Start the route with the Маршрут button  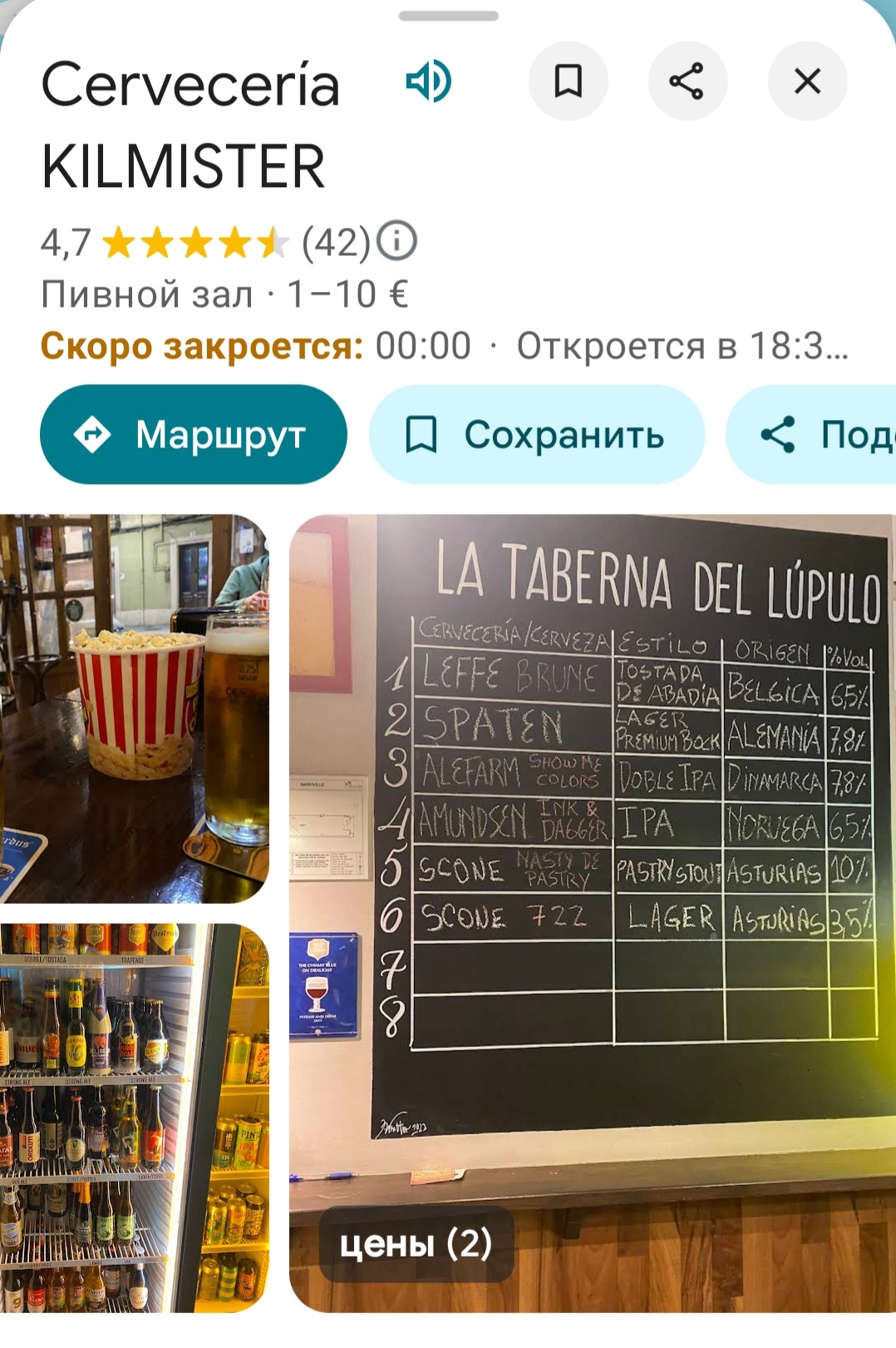click(193, 434)
